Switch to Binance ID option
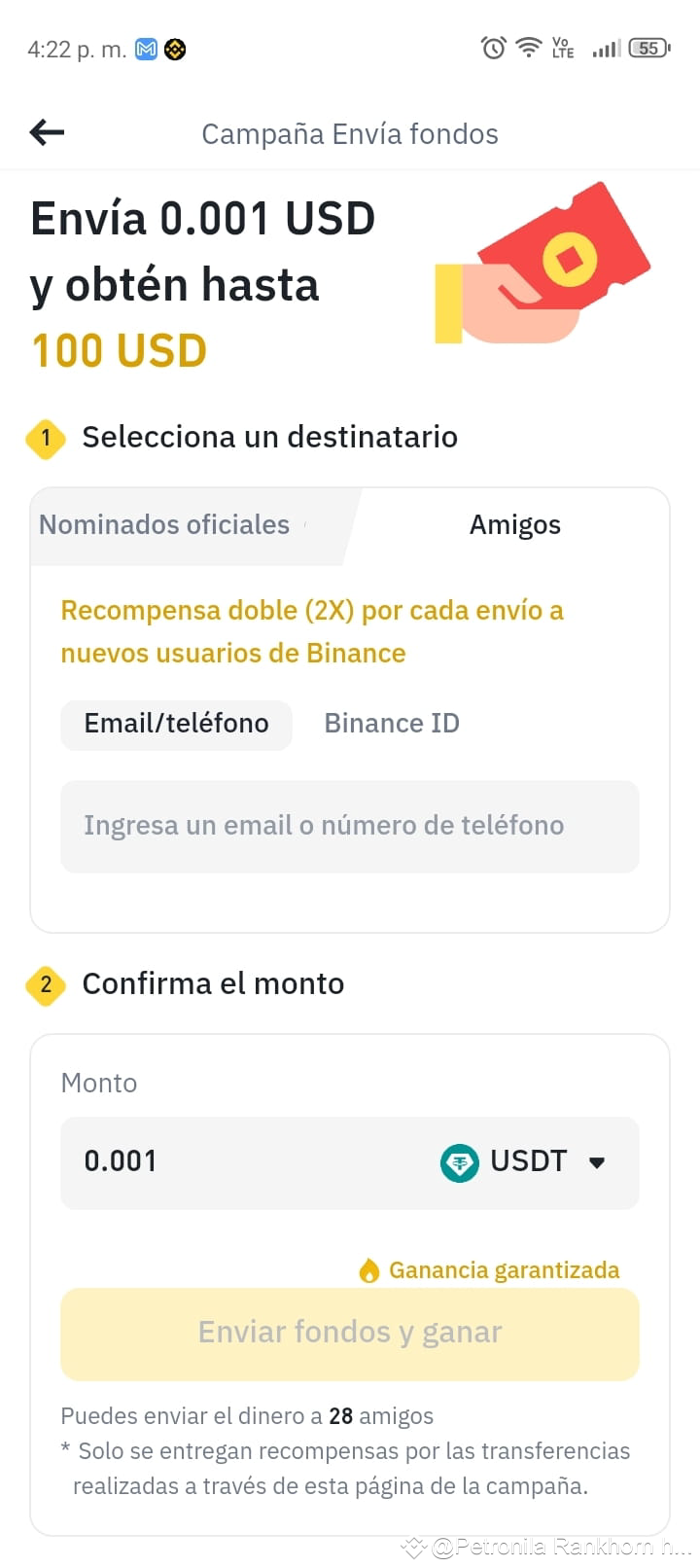The width and height of the screenshot is (700, 1568). point(391,725)
